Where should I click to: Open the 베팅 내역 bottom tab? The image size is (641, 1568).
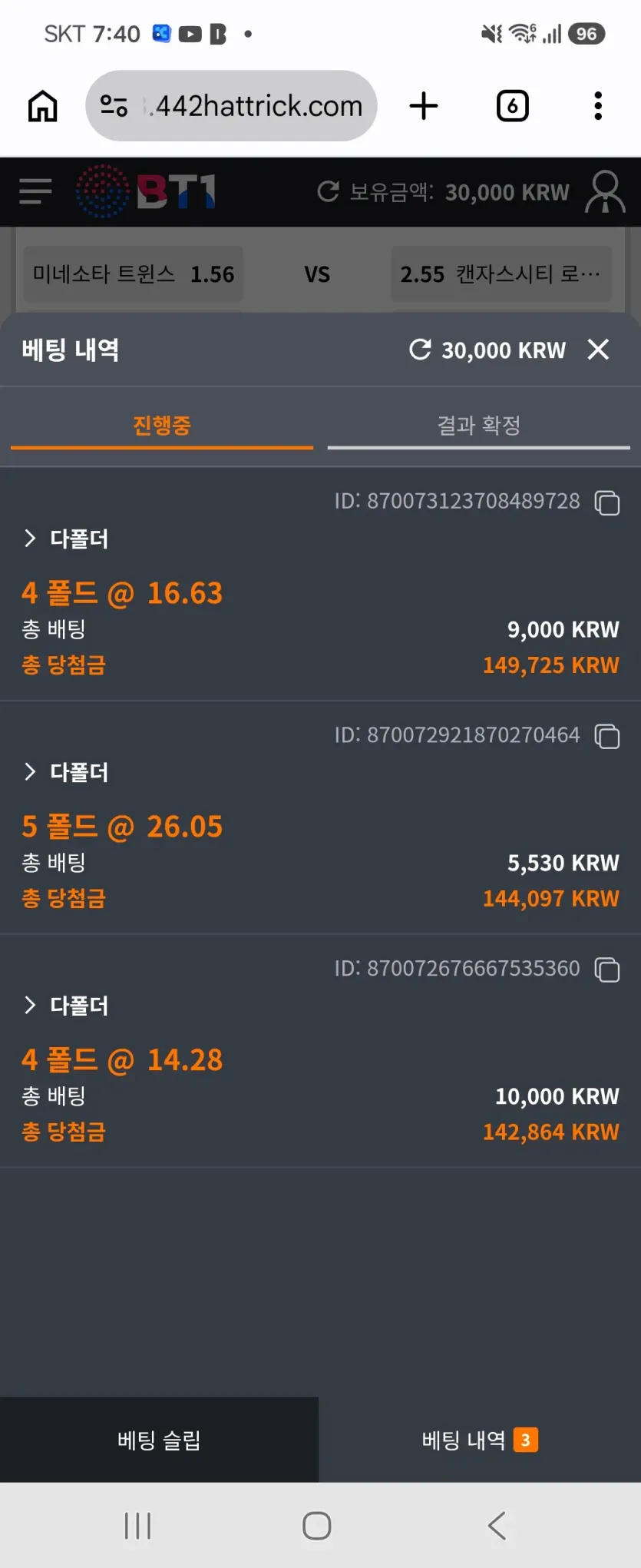[x=480, y=1440]
